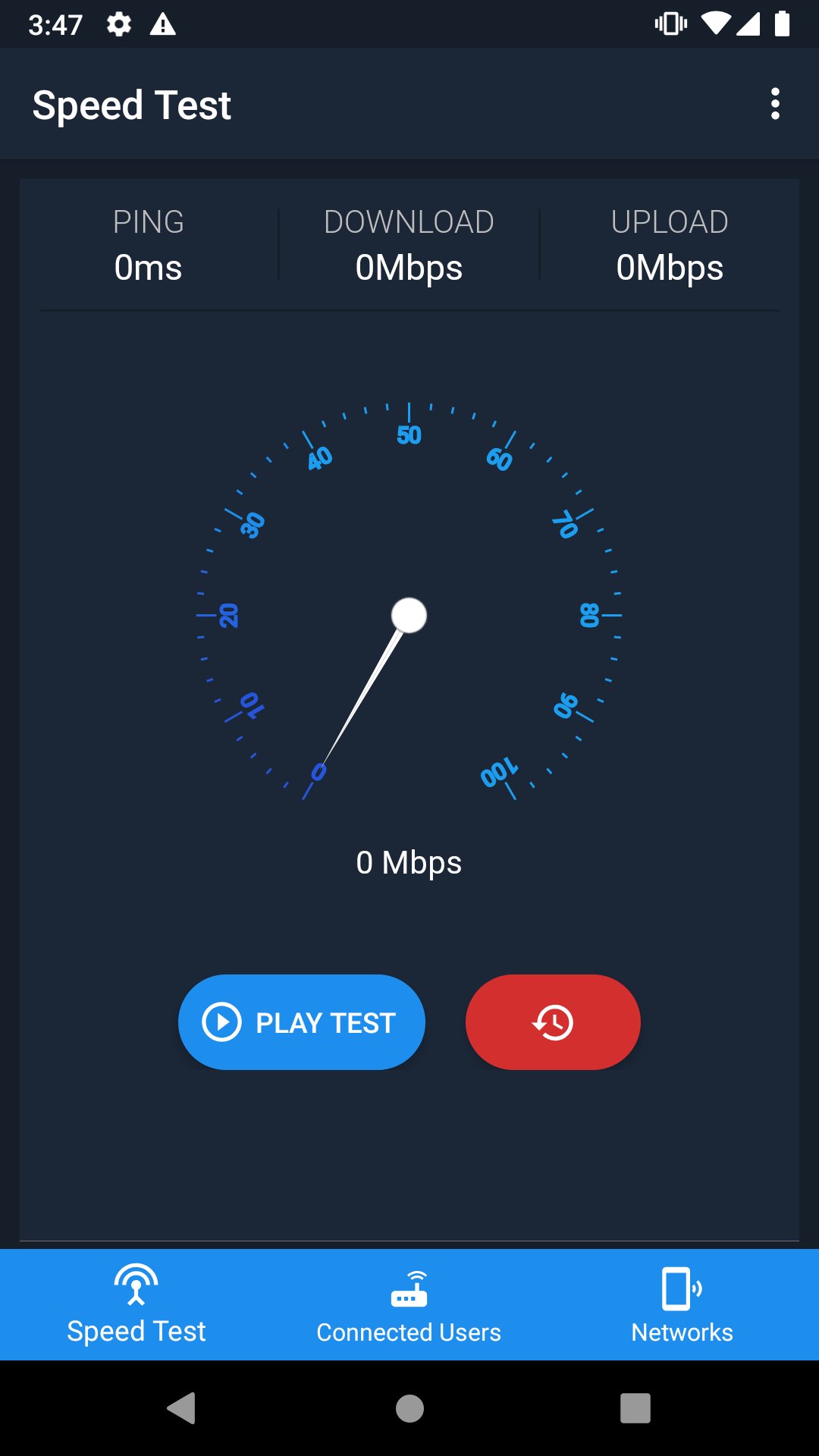The image size is (819, 1456).
Task: Tap the Connected Users router icon
Action: pyautogui.click(x=409, y=1289)
